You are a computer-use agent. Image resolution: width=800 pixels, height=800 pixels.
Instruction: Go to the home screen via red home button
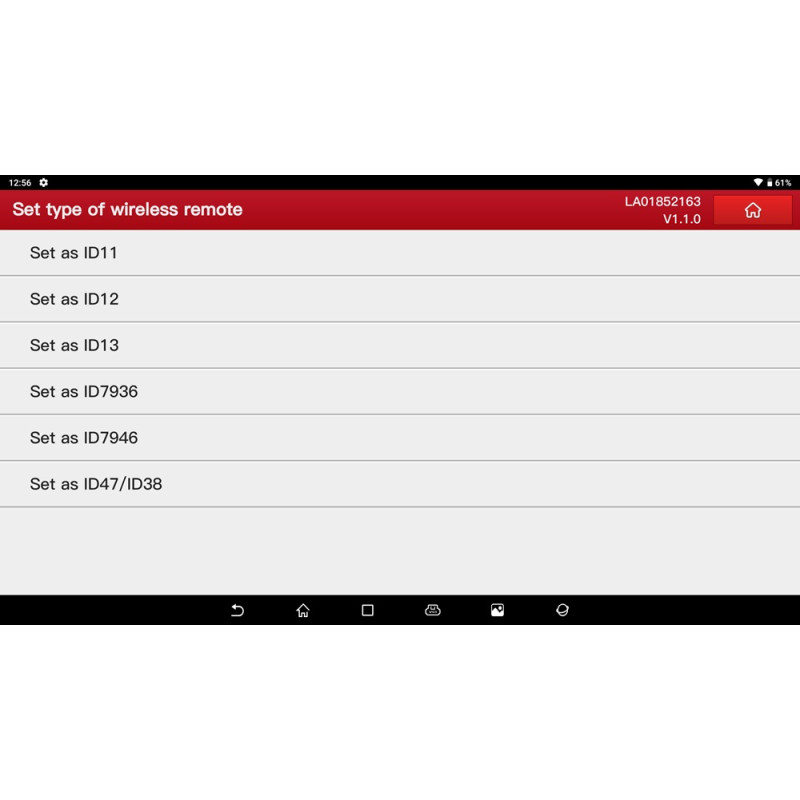point(753,210)
